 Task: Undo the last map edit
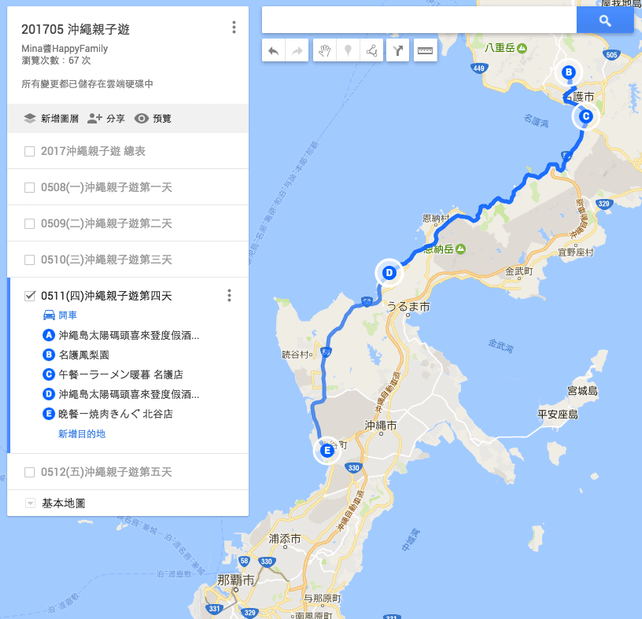click(273, 51)
